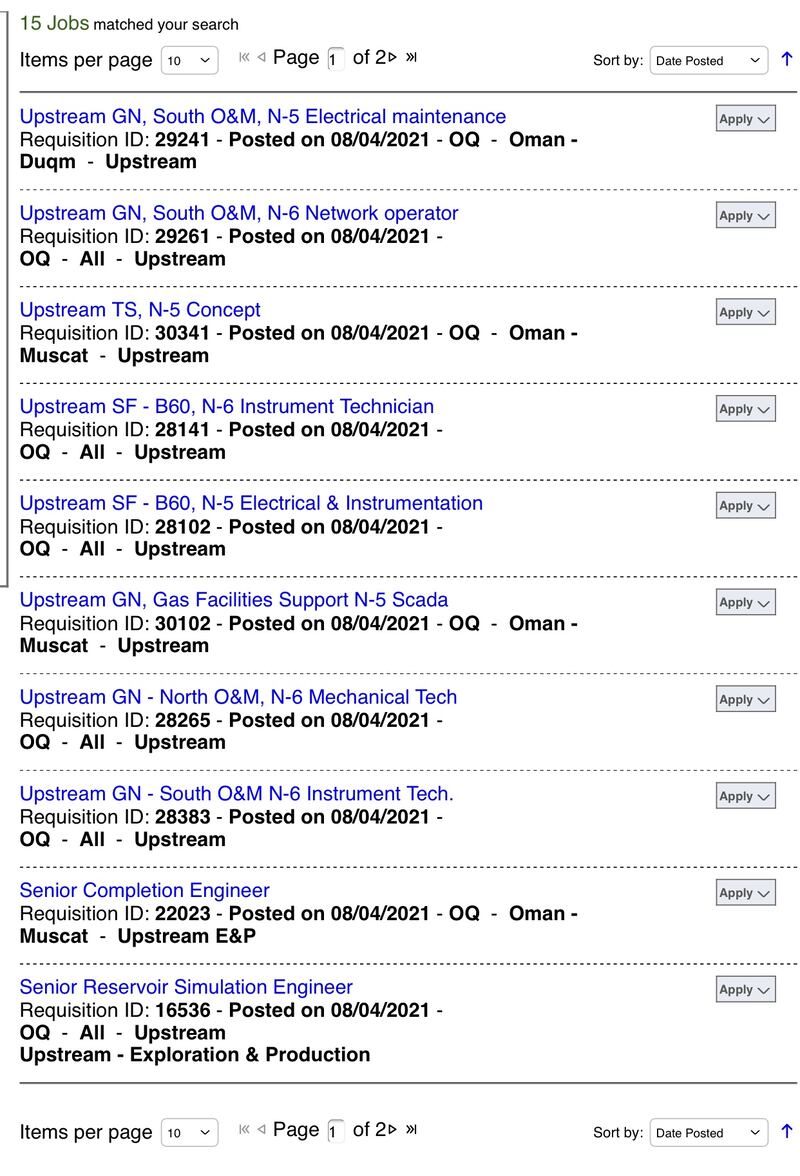This screenshot has height=1176, width=800.
Task: Open Upstream GN, Gas Facilities Support N-5 Scada
Action: point(233,600)
